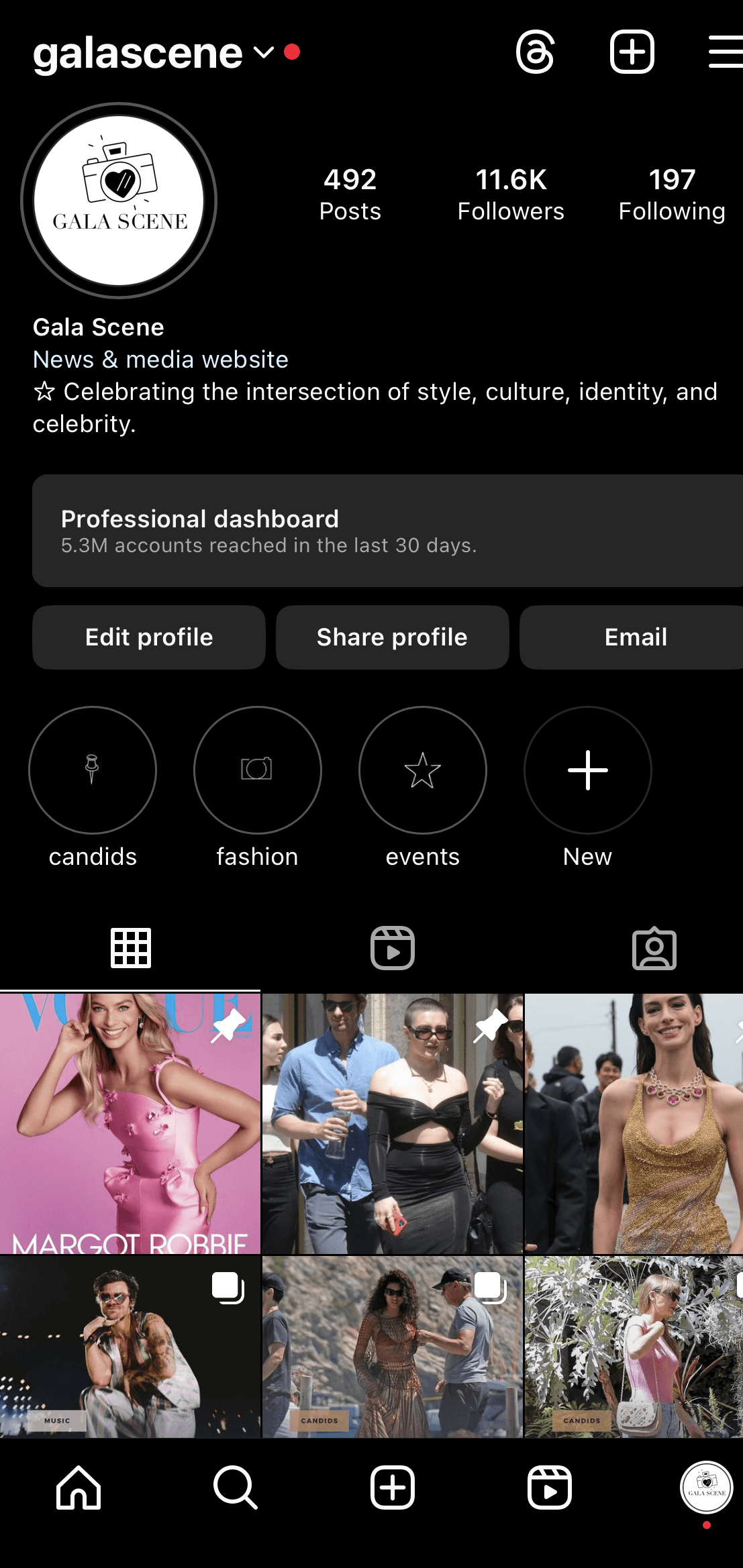Switch to the tagged photos tab

[x=654, y=948]
